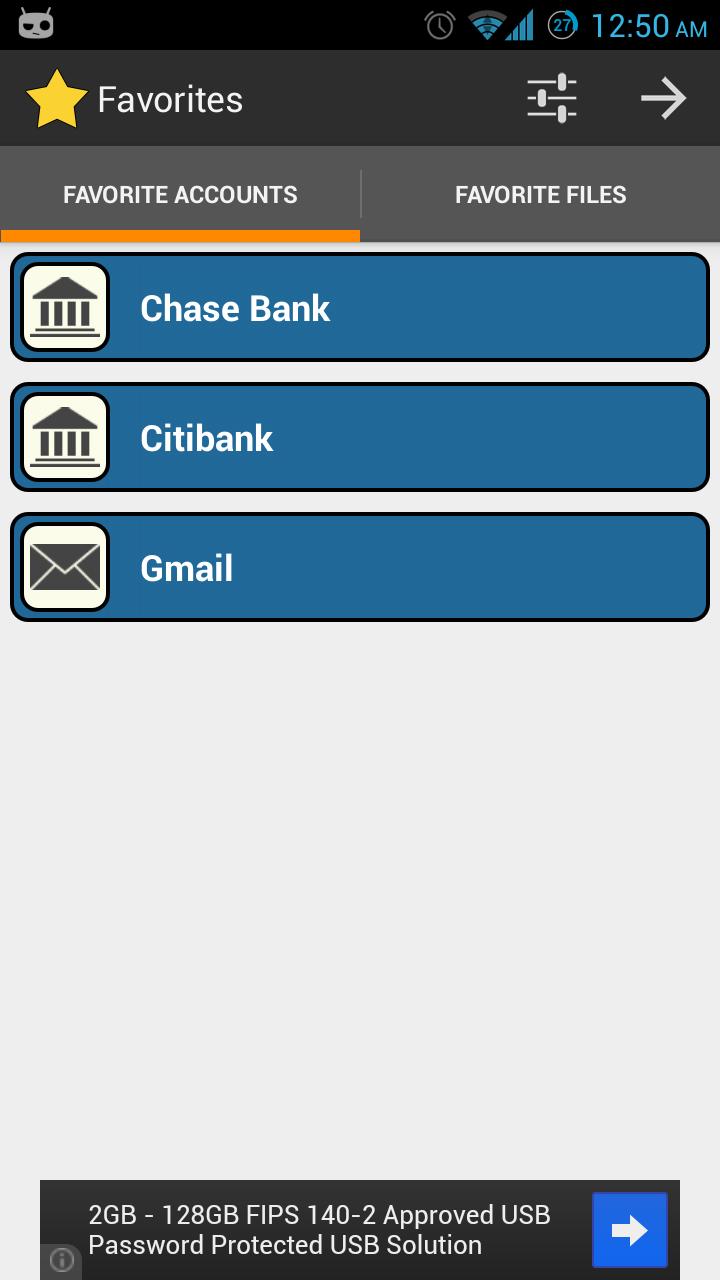Tap the forward arrow in the app bar
This screenshot has width=720, height=1280.
663,98
